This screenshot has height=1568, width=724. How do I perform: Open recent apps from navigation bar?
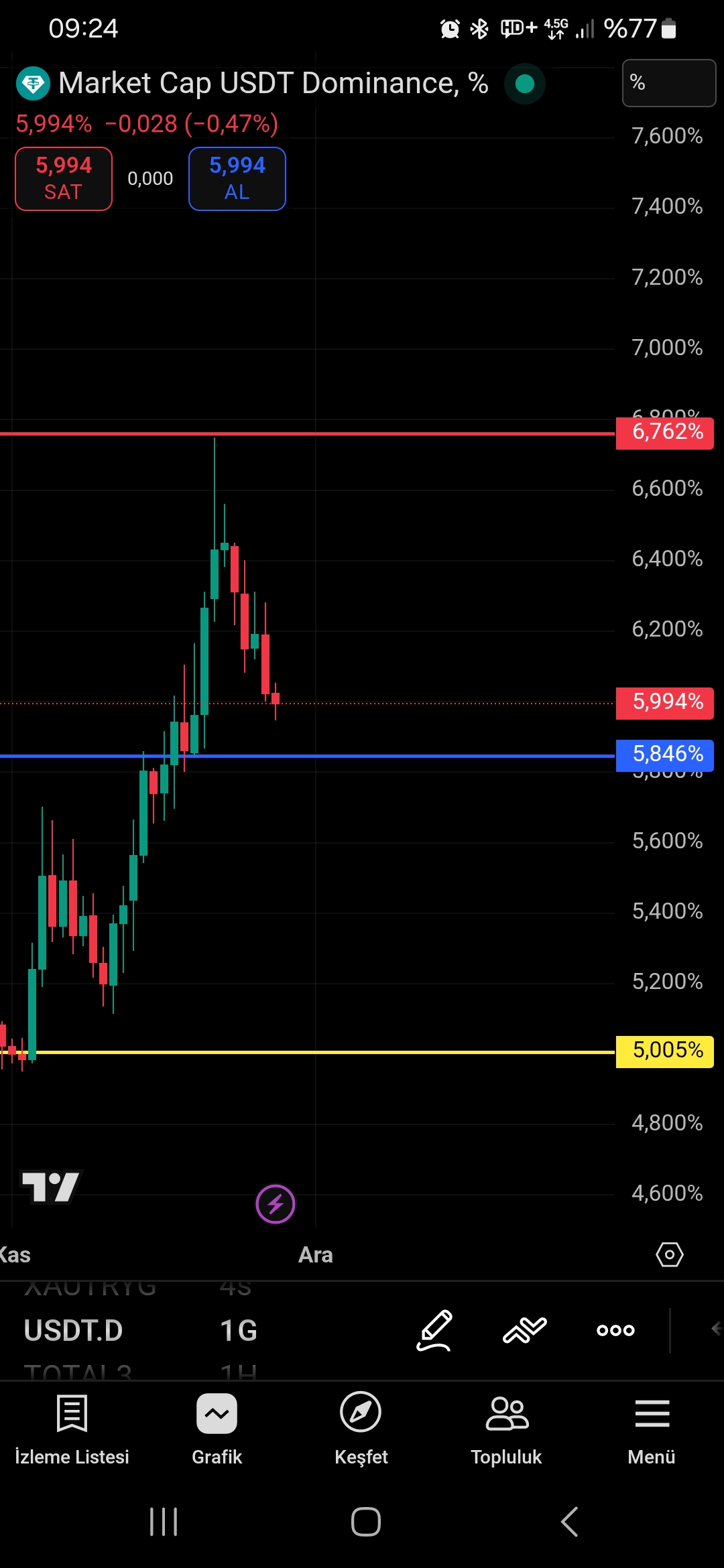click(x=164, y=1522)
